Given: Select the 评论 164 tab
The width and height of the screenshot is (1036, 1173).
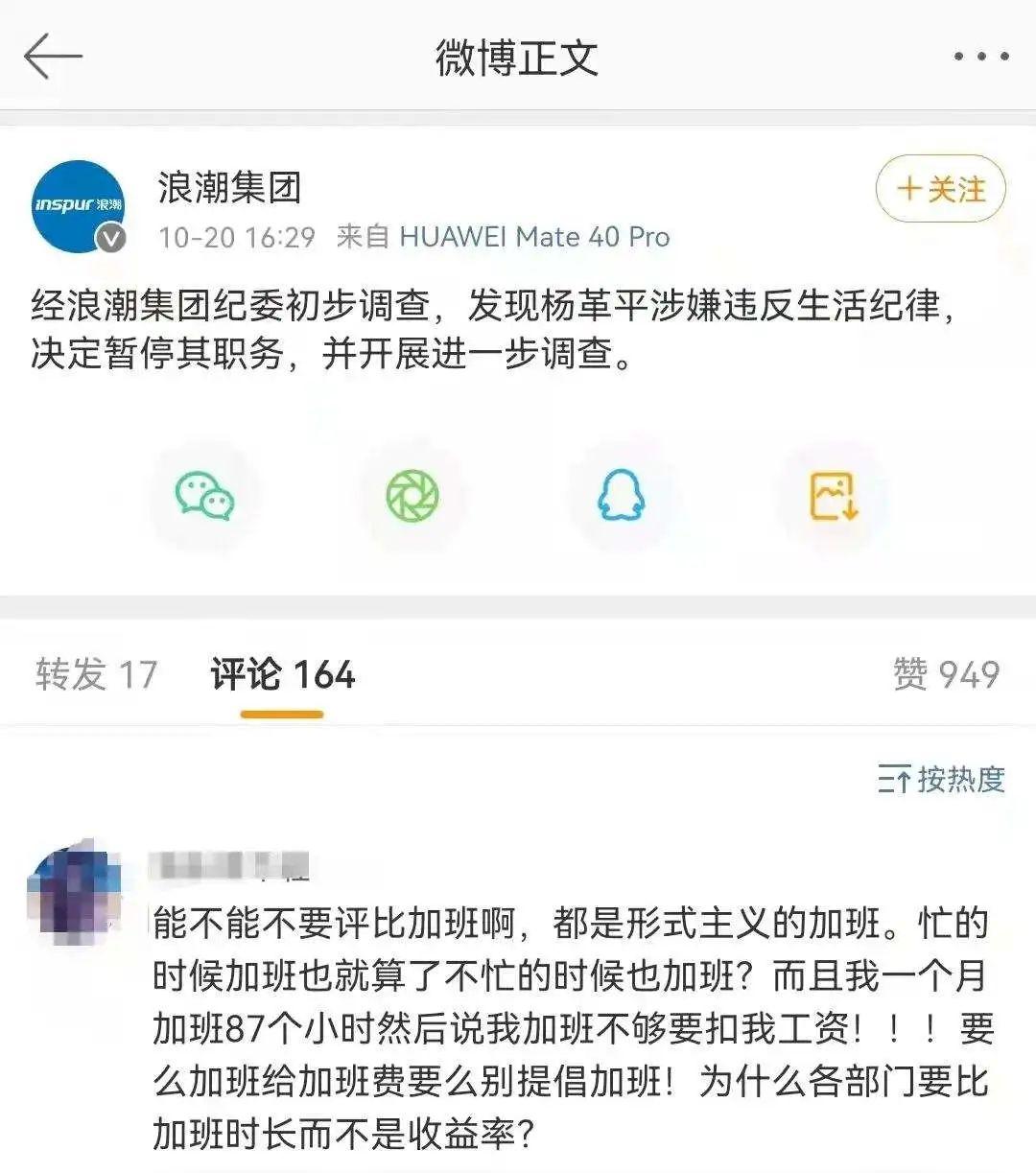Looking at the screenshot, I should (x=282, y=674).
